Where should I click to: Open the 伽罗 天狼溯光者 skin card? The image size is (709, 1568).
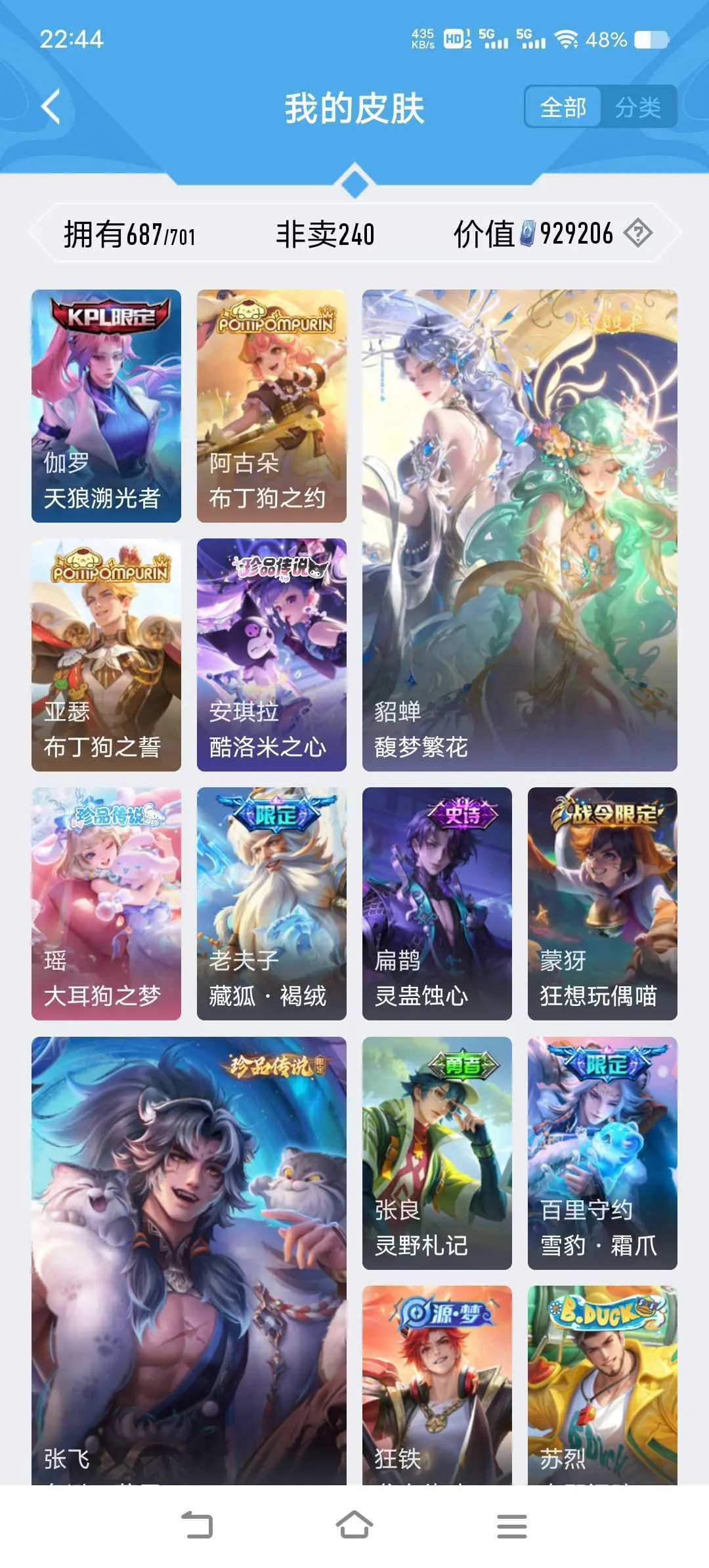(106, 406)
